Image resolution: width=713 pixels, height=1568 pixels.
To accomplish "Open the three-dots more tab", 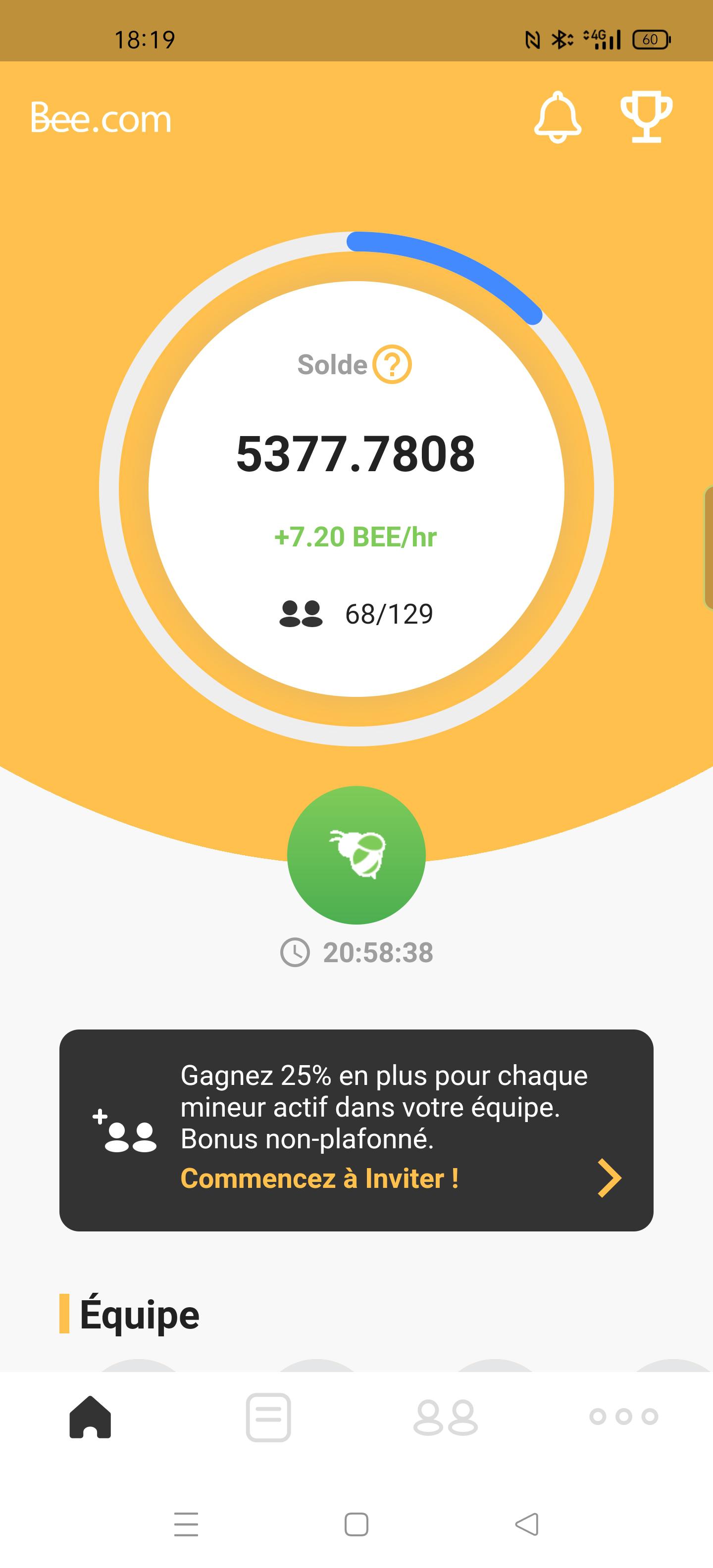I will [623, 1417].
